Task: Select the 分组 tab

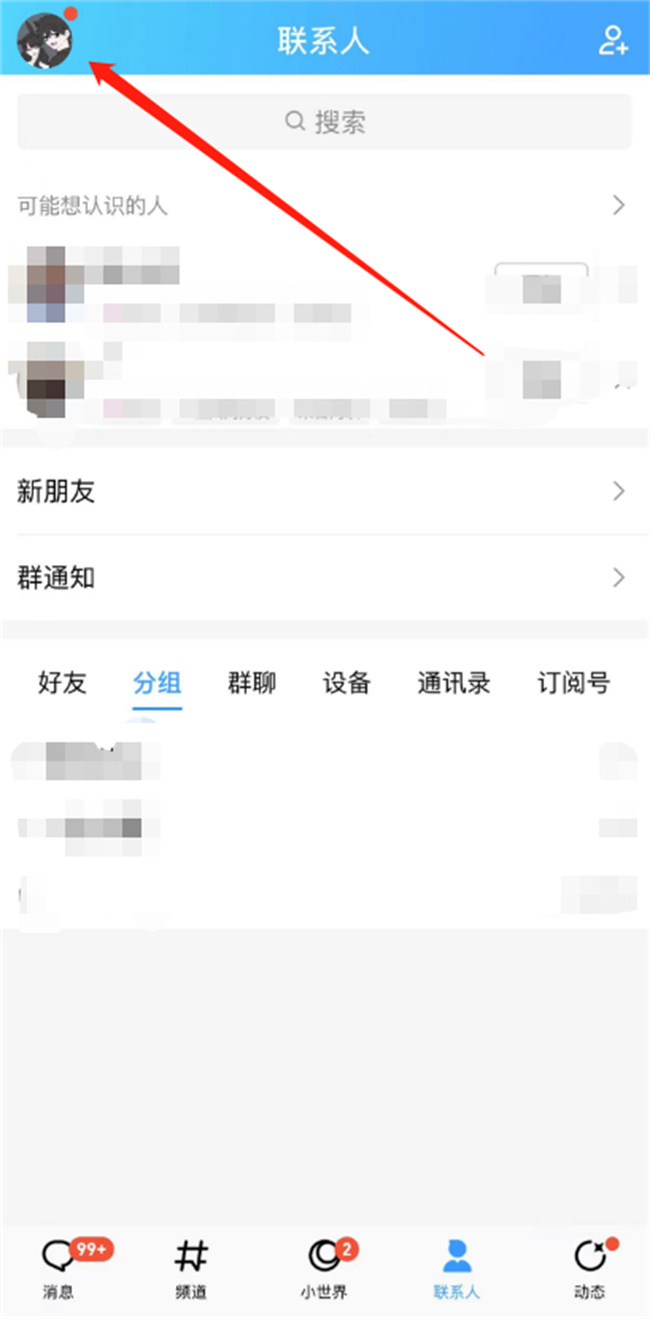Action: (x=157, y=683)
